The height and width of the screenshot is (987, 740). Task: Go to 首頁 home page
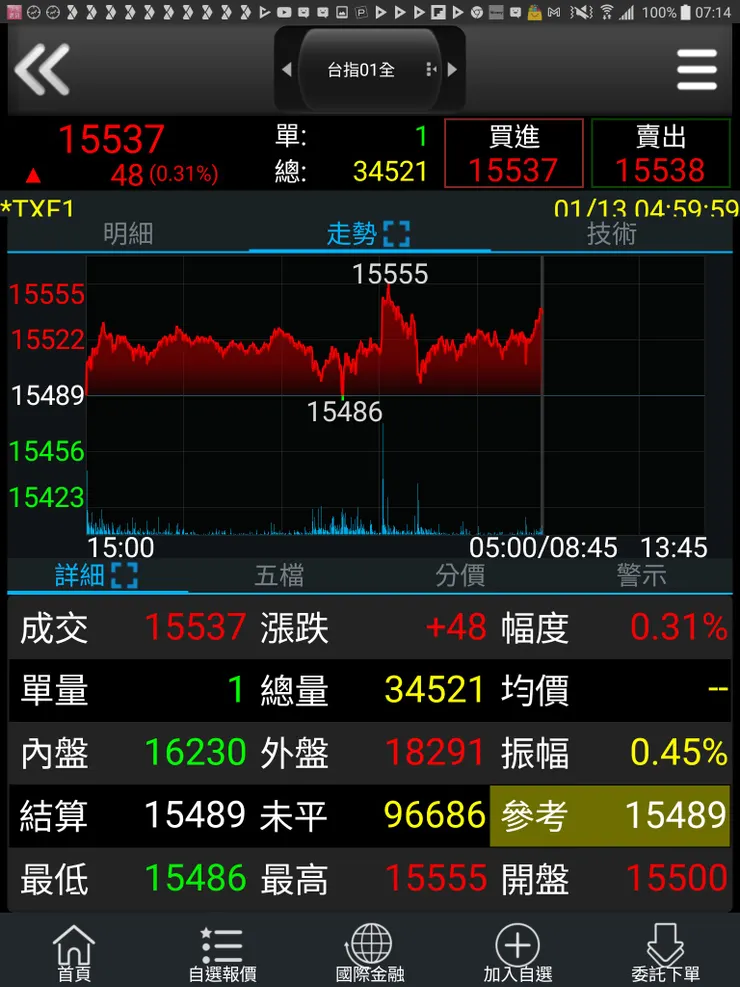click(74, 952)
